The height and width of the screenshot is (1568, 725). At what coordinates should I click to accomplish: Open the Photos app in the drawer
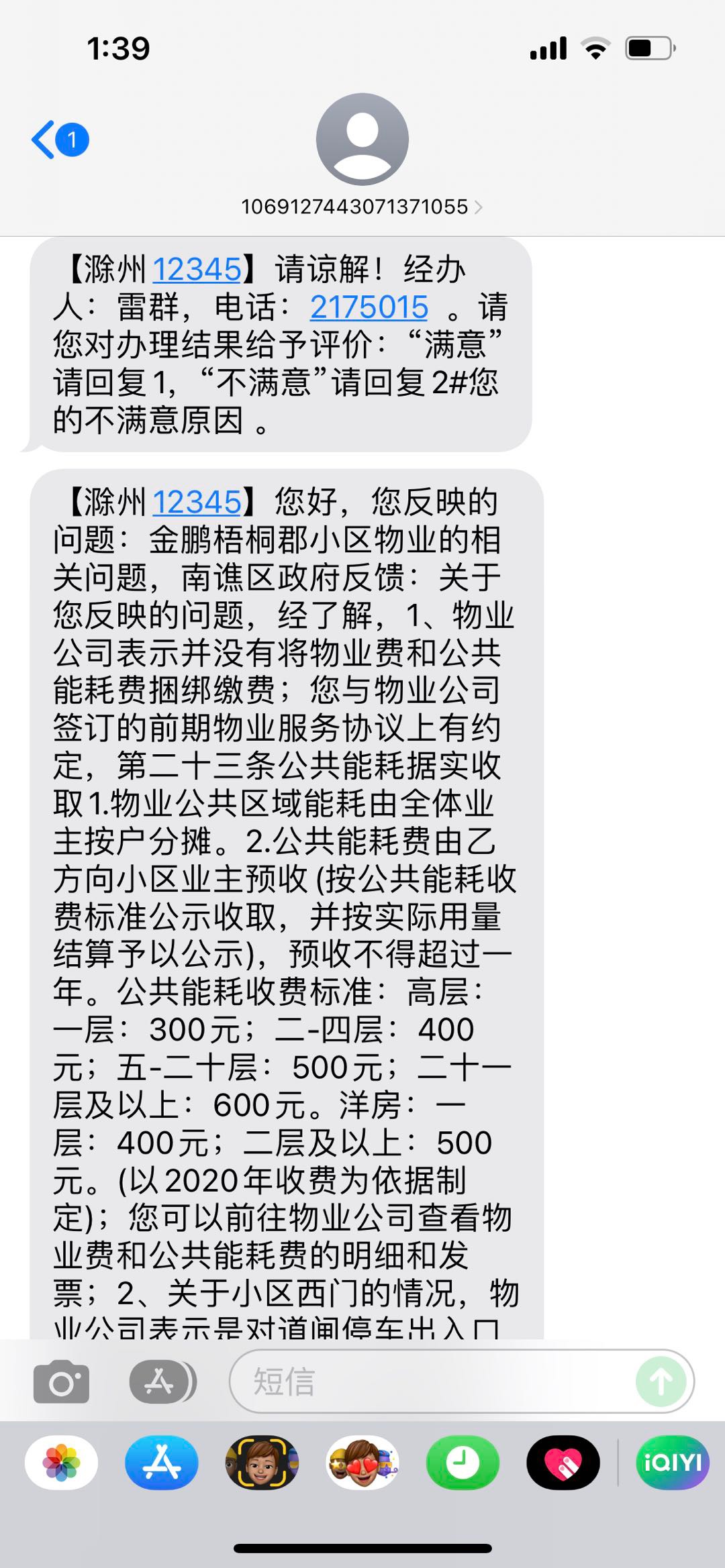click(x=61, y=1463)
